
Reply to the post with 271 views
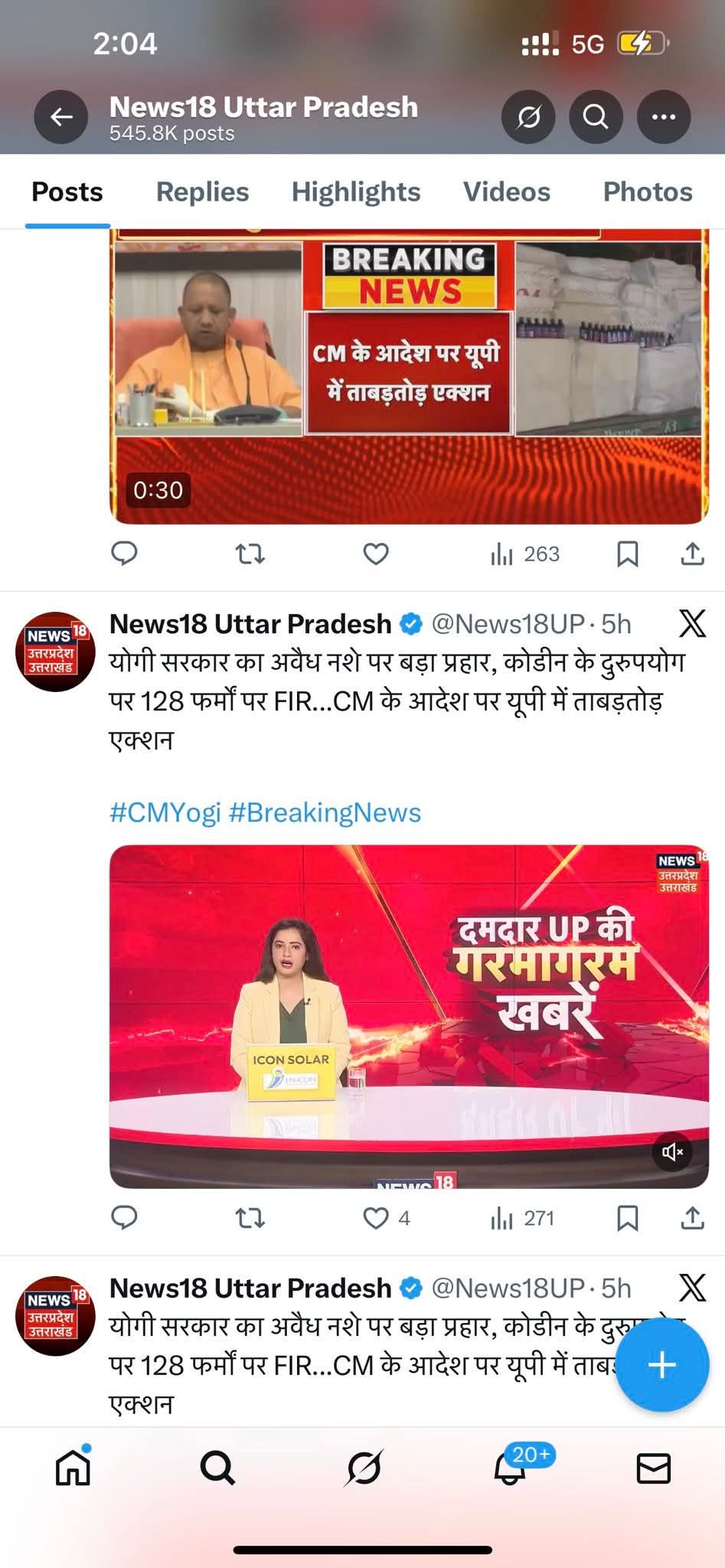pyautogui.click(x=125, y=1218)
